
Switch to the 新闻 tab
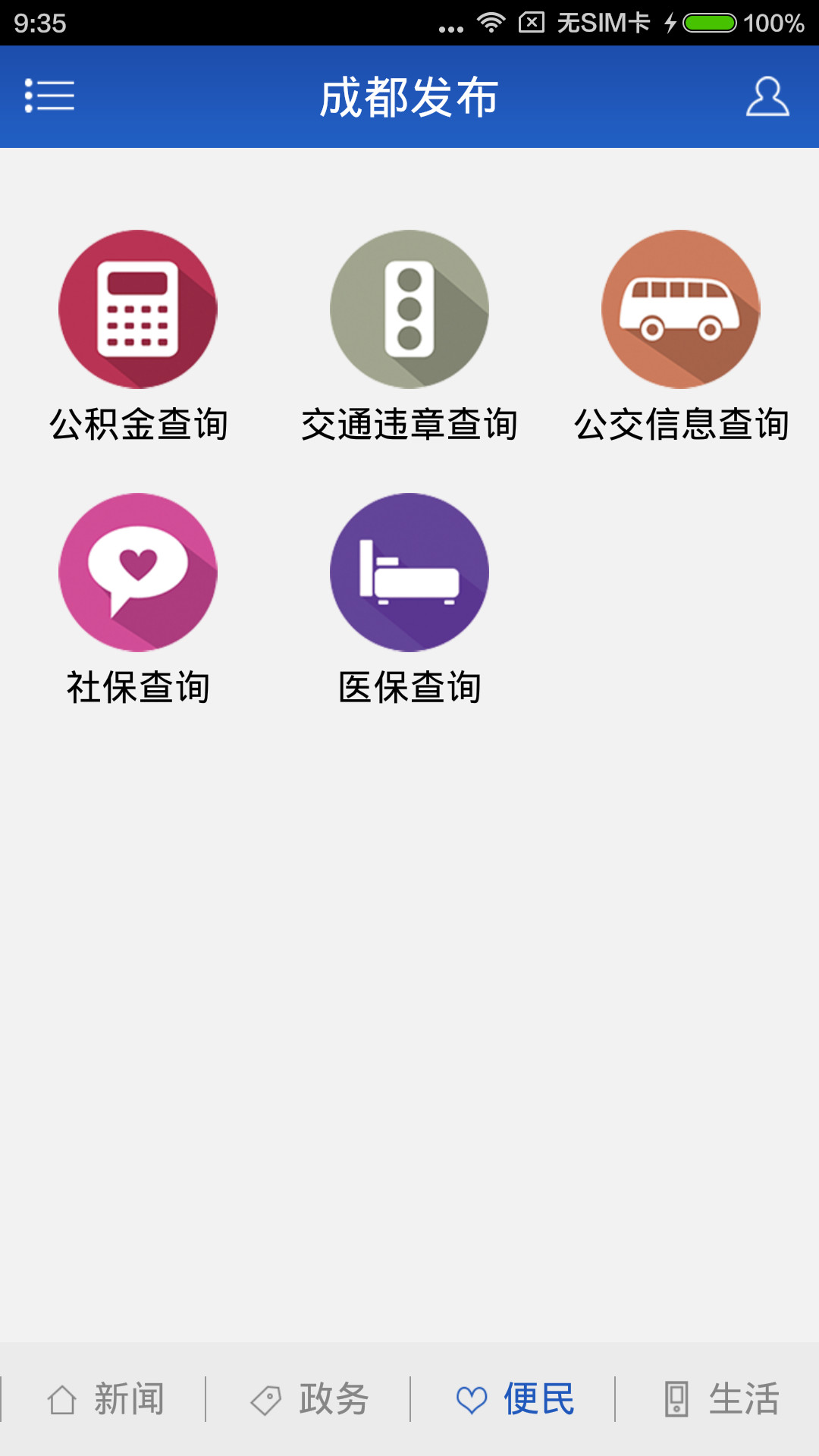[105, 1399]
